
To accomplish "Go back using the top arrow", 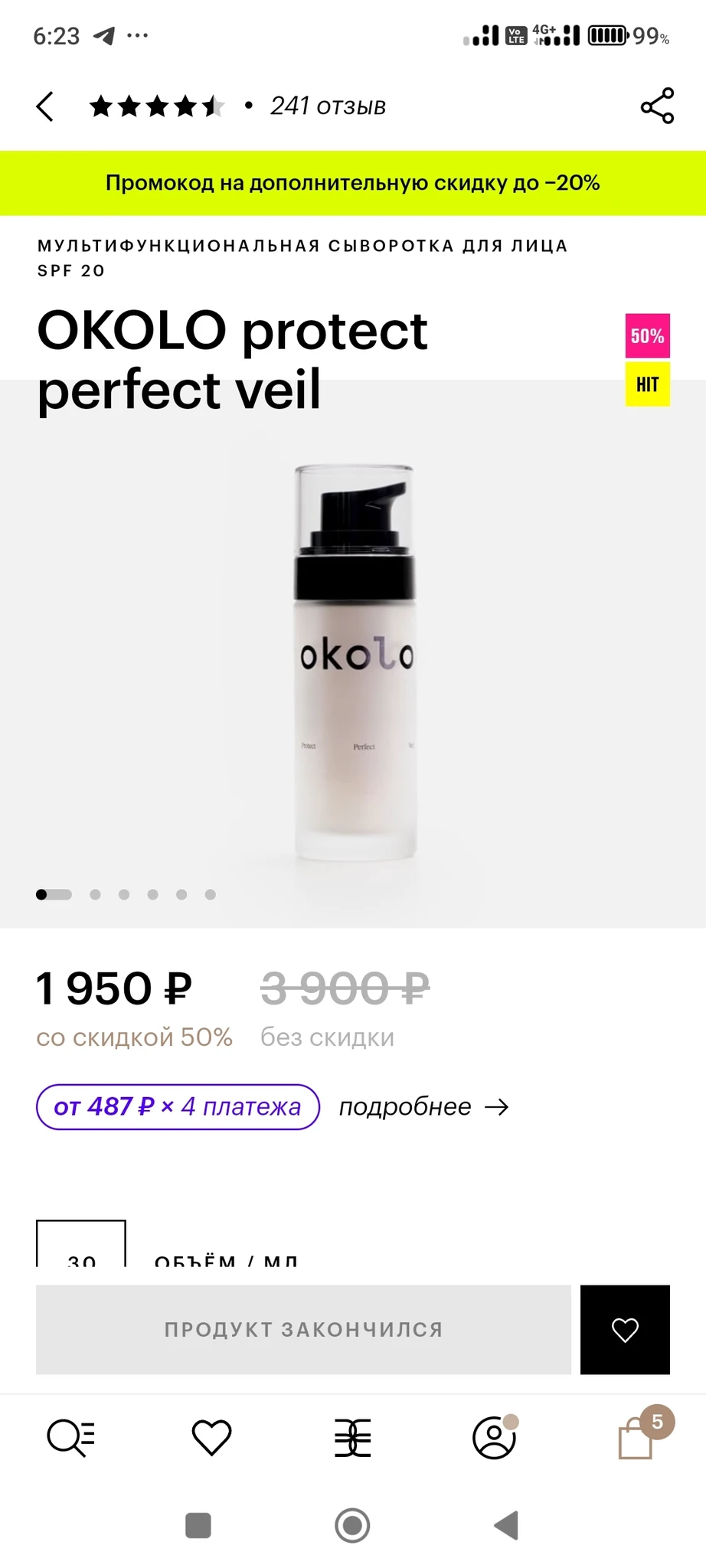I will [x=45, y=106].
